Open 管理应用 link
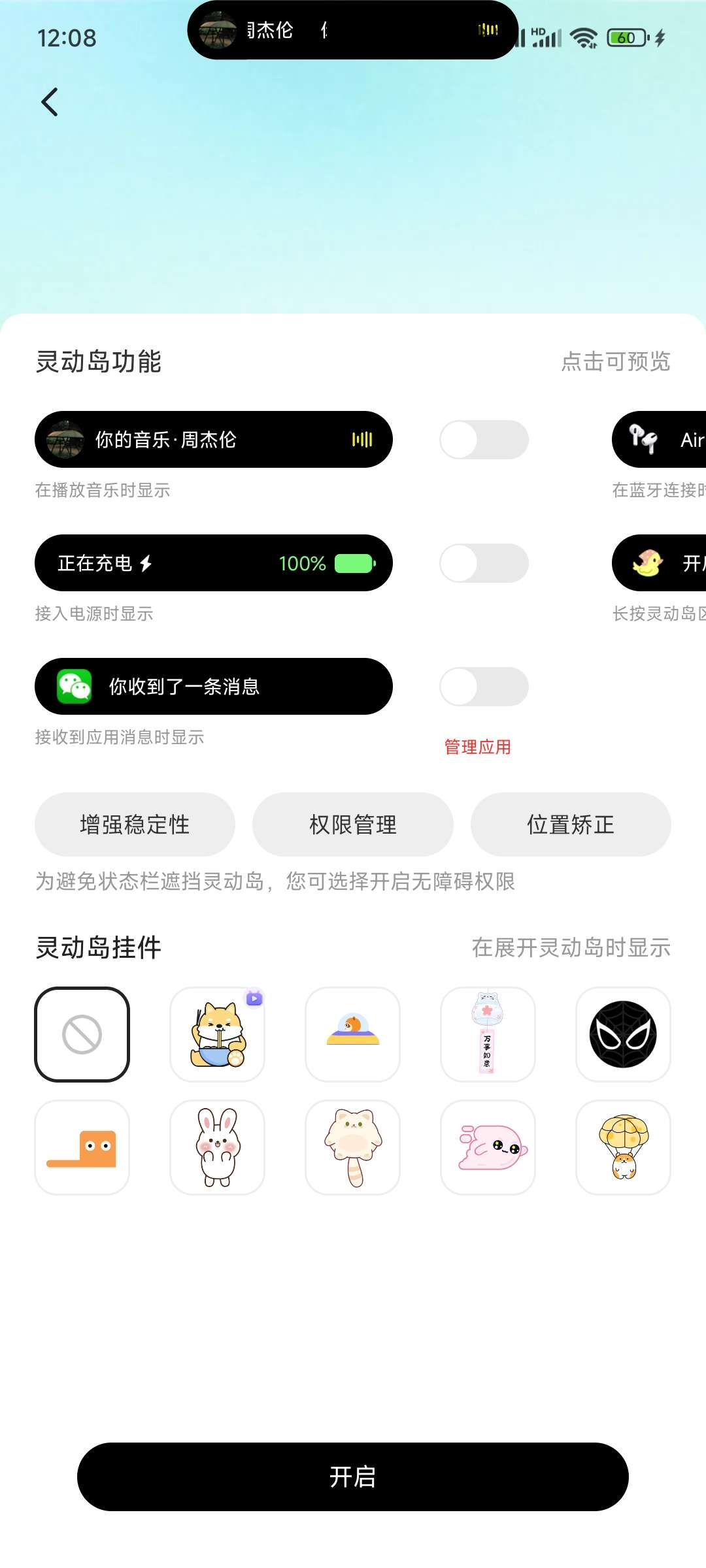The height and width of the screenshot is (1568, 706). pos(477,747)
